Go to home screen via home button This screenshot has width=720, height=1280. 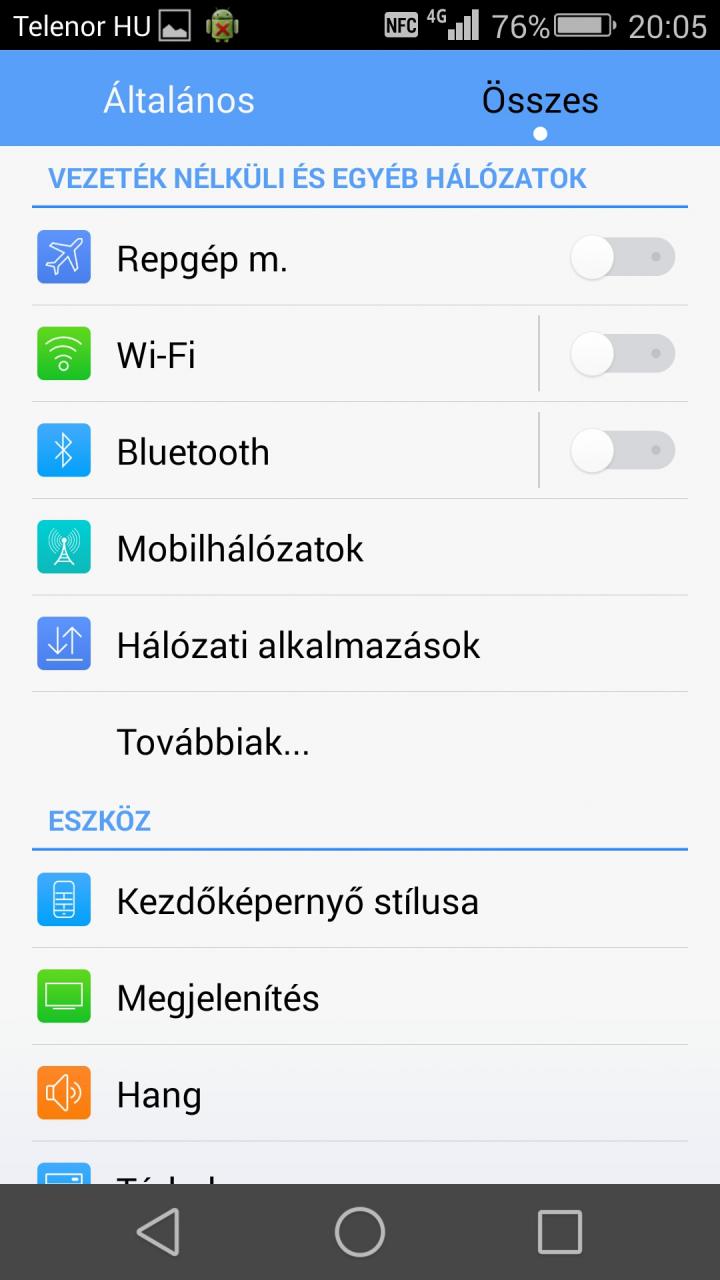[x=360, y=1231]
